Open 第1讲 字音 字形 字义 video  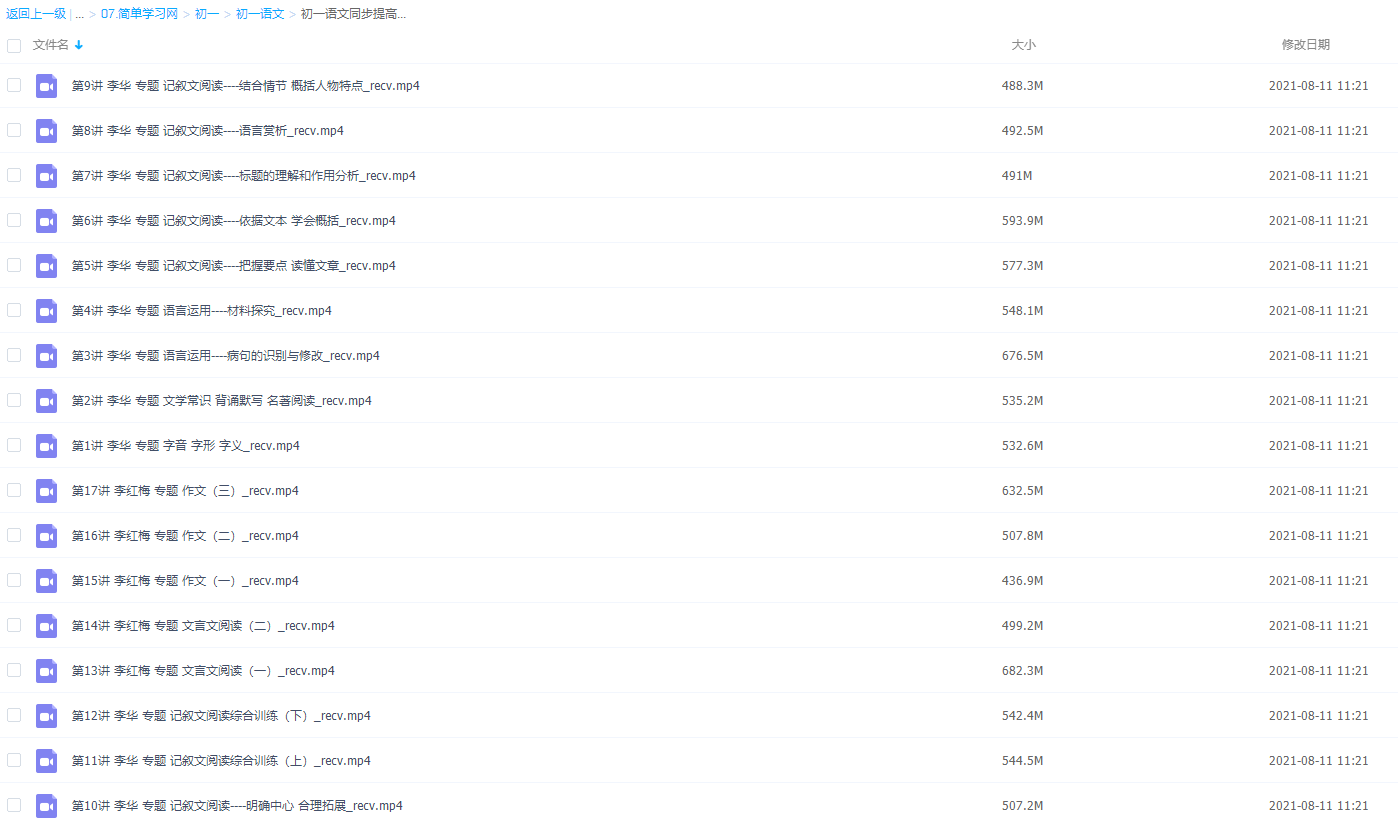point(185,446)
